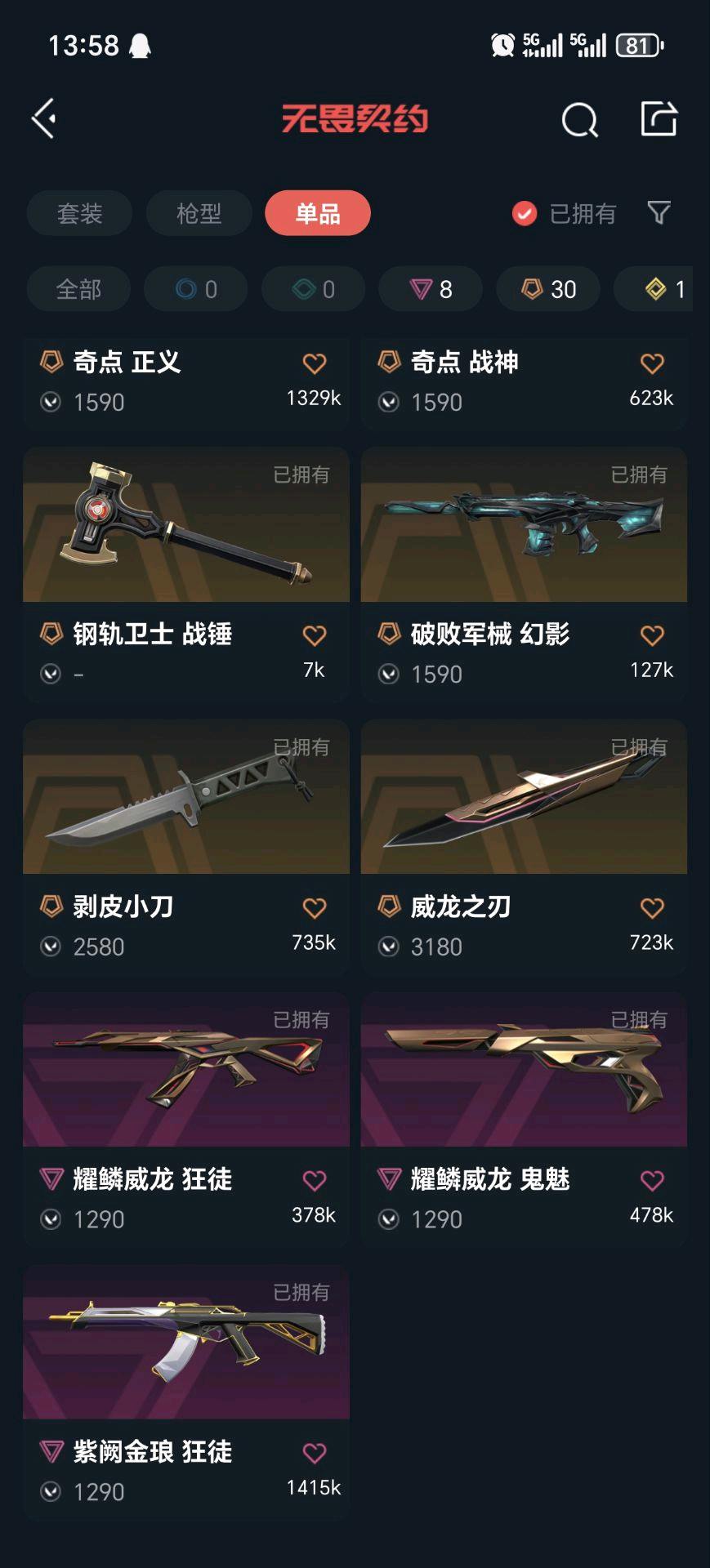Viewport: 710px width, 1568px height.
Task: Go back using the top-left arrow
Action: [x=44, y=119]
